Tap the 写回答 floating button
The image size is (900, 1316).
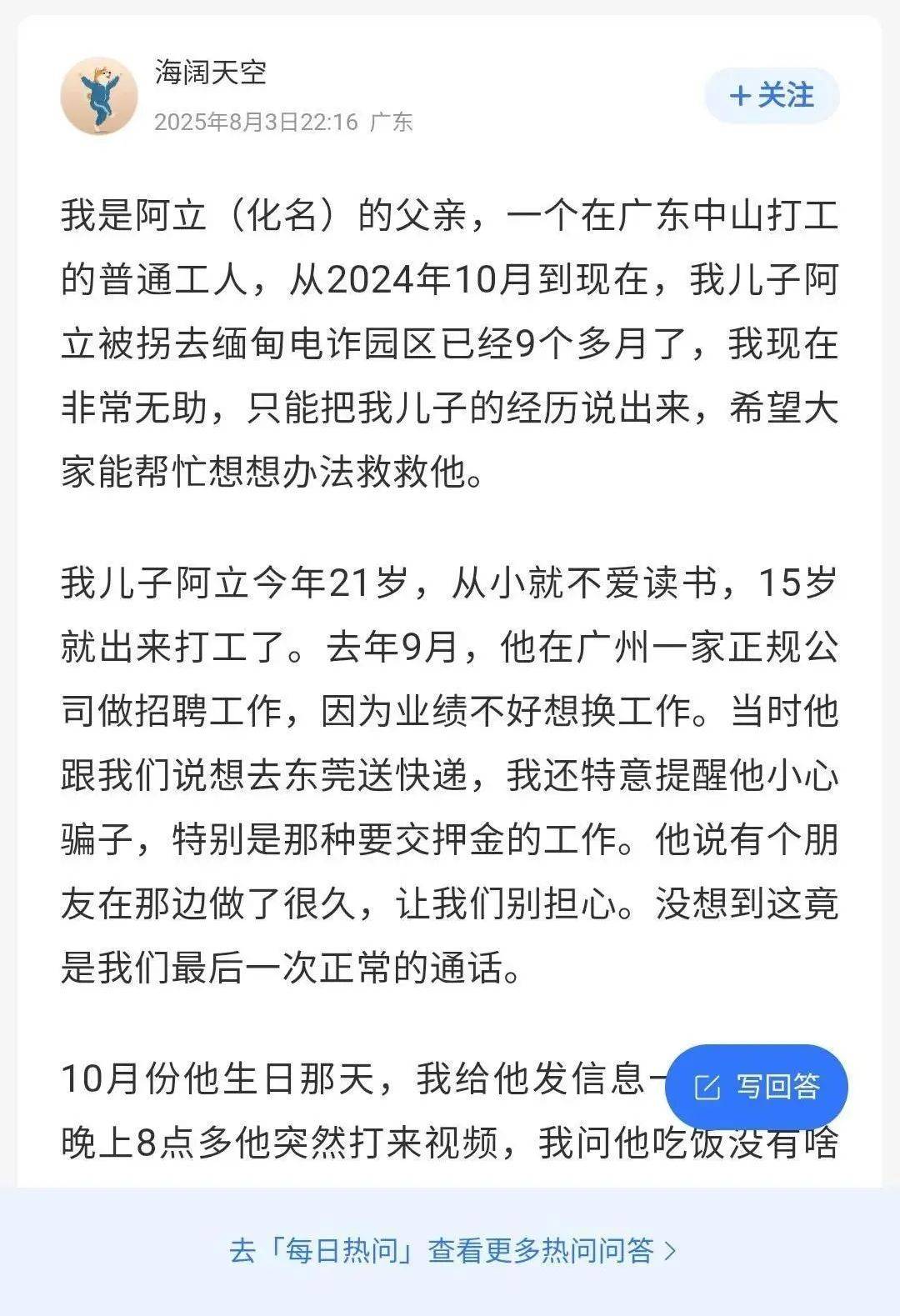click(x=757, y=1086)
